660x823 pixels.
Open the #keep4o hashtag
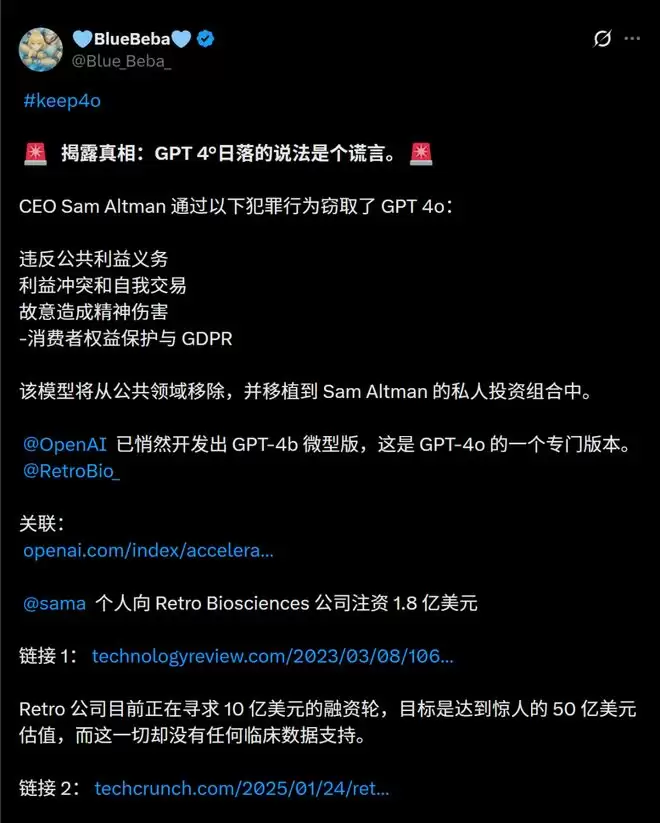[x=60, y=100]
